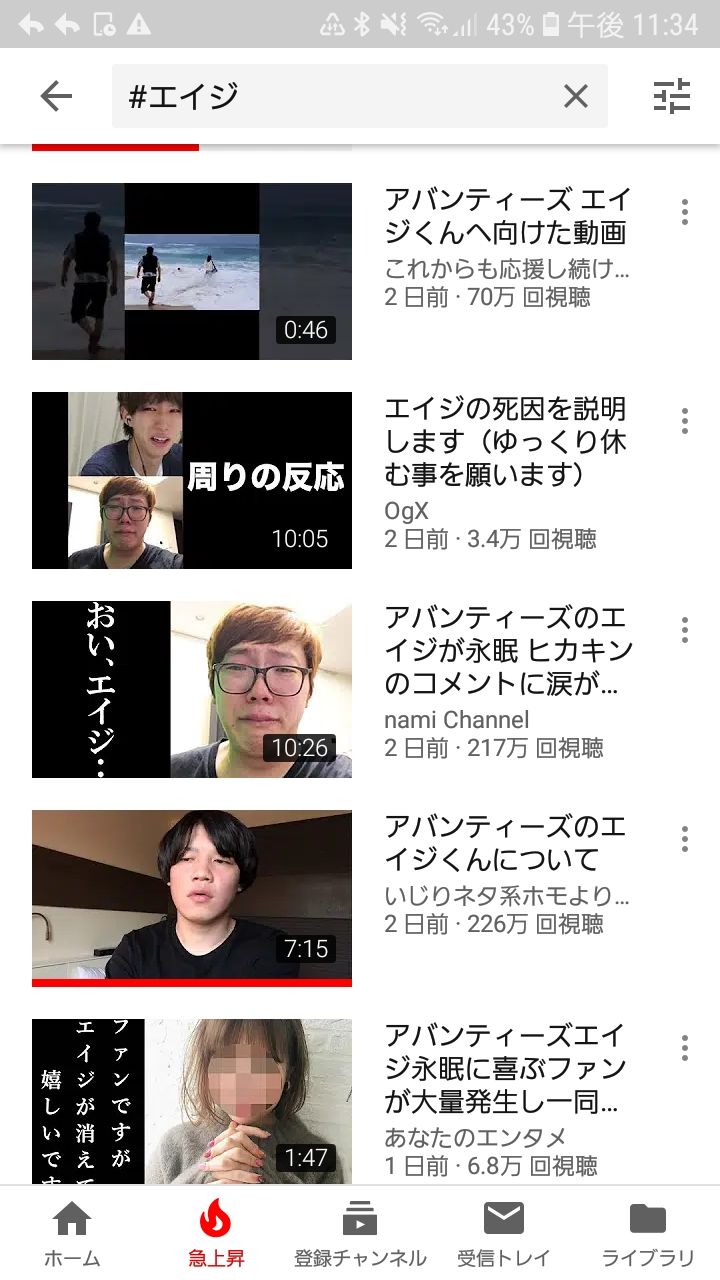Check the 受信トレイ inbox envelope icon

(503, 1220)
